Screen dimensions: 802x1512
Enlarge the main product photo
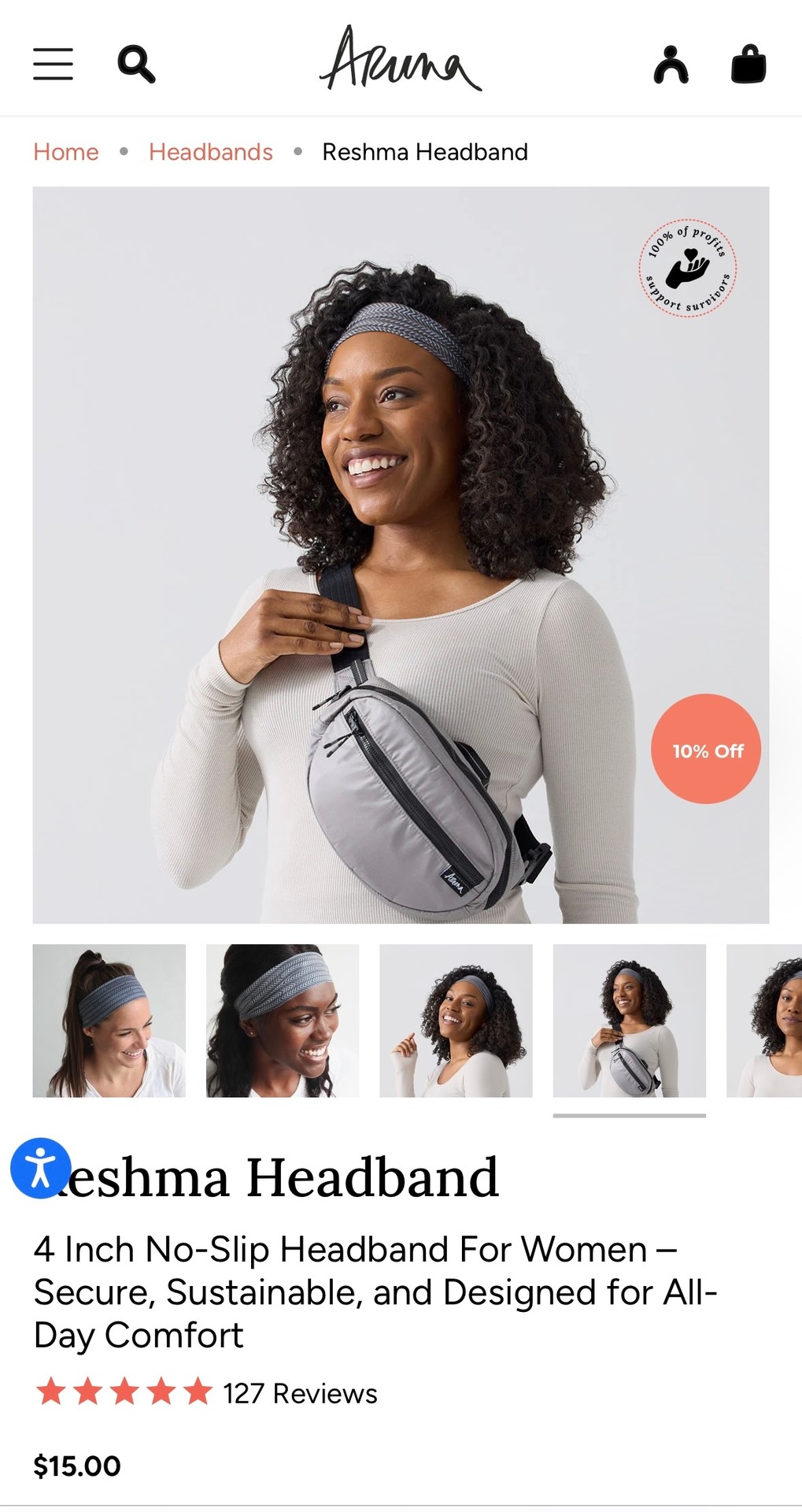pyautogui.click(x=401, y=554)
